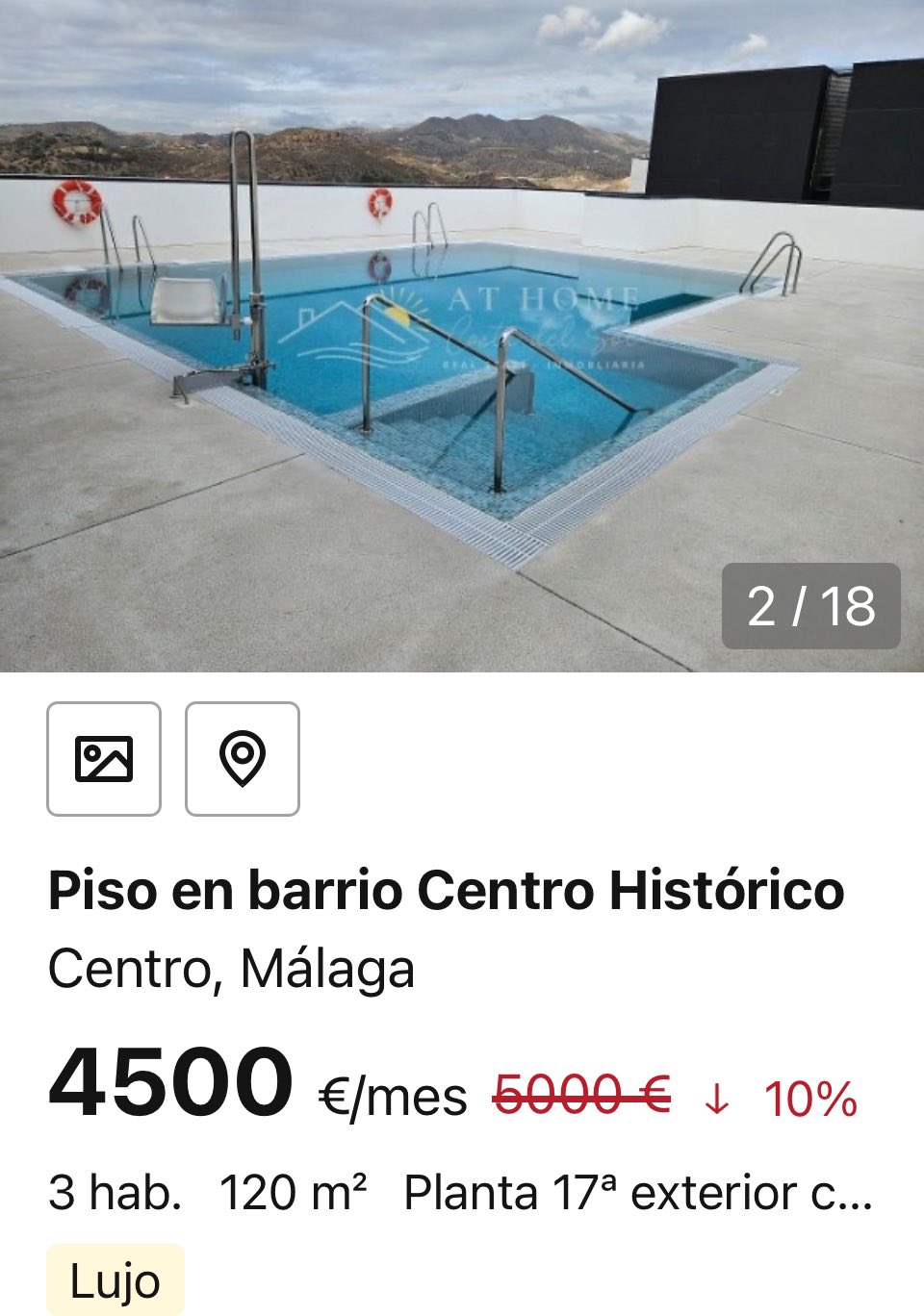Screen dimensions: 924x1316
Task: Open the map location button
Action: (x=243, y=759)
